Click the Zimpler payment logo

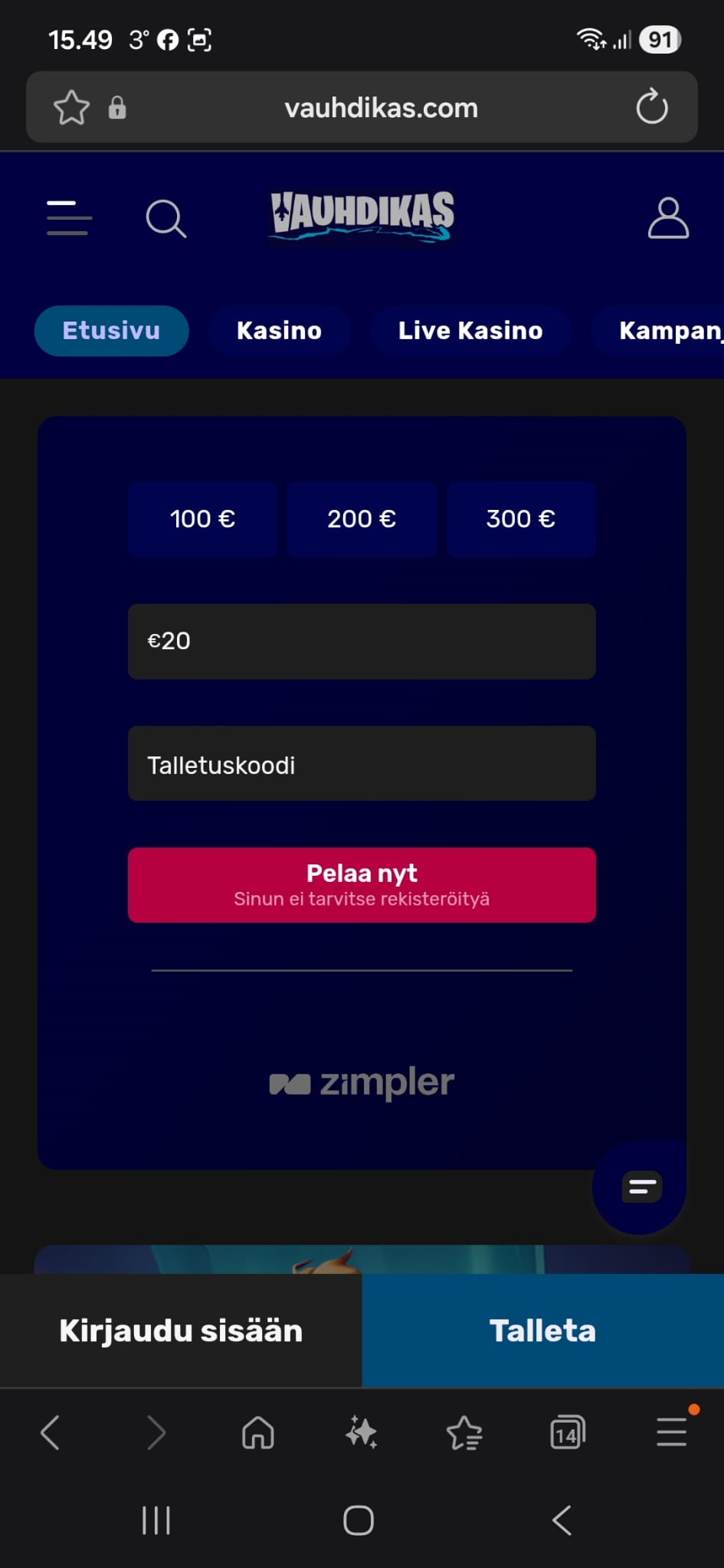pos(362,1083)
